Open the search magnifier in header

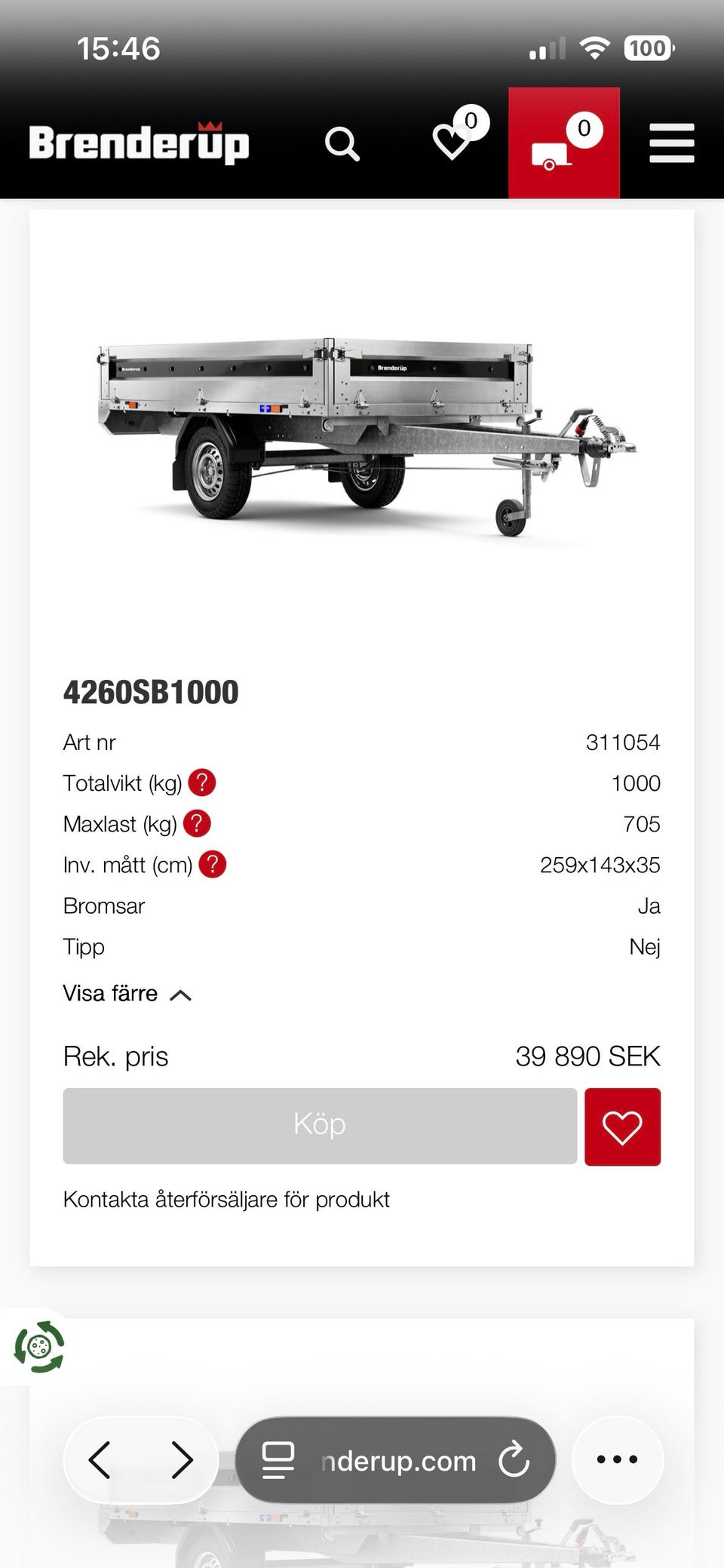click(x=342, y=143)
